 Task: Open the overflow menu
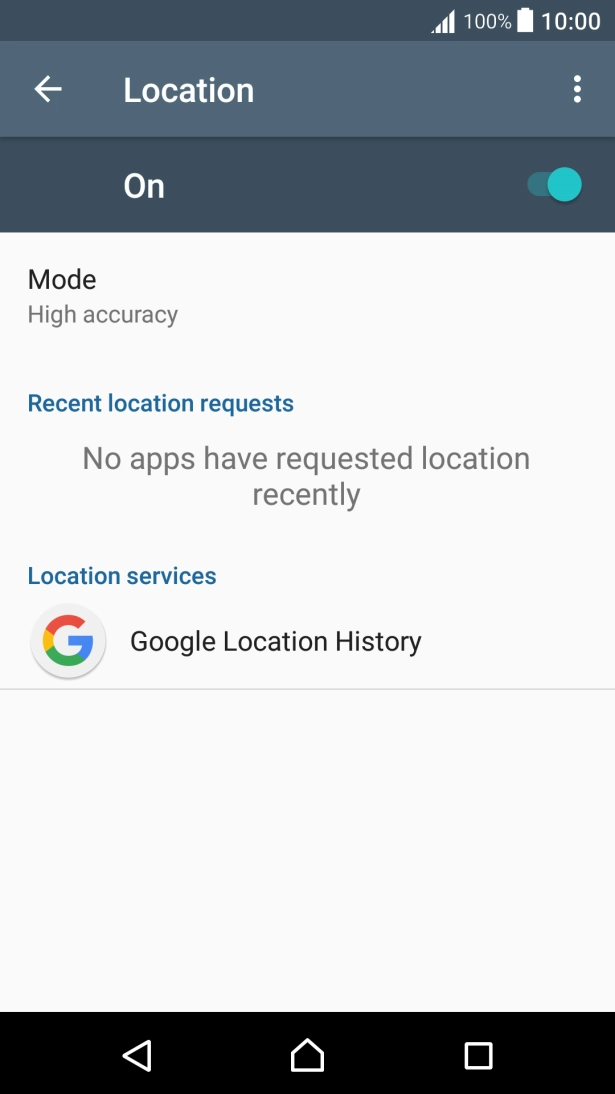tap(577, 90)
